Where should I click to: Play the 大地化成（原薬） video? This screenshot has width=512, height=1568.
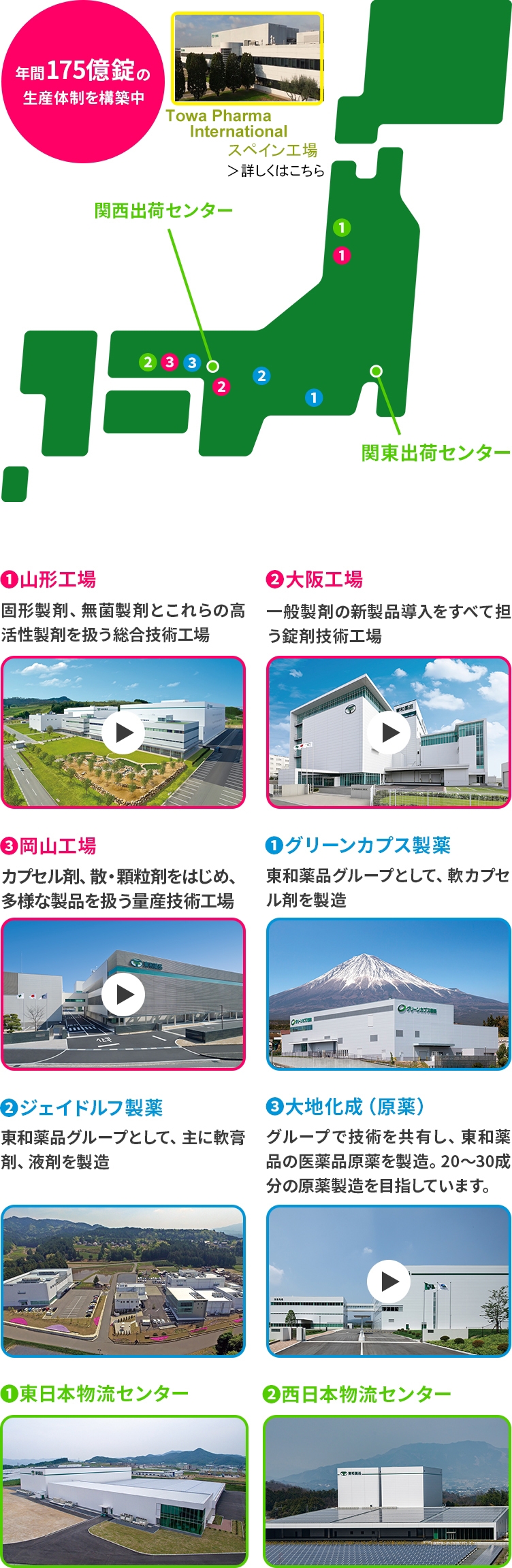pos(389,1282)
